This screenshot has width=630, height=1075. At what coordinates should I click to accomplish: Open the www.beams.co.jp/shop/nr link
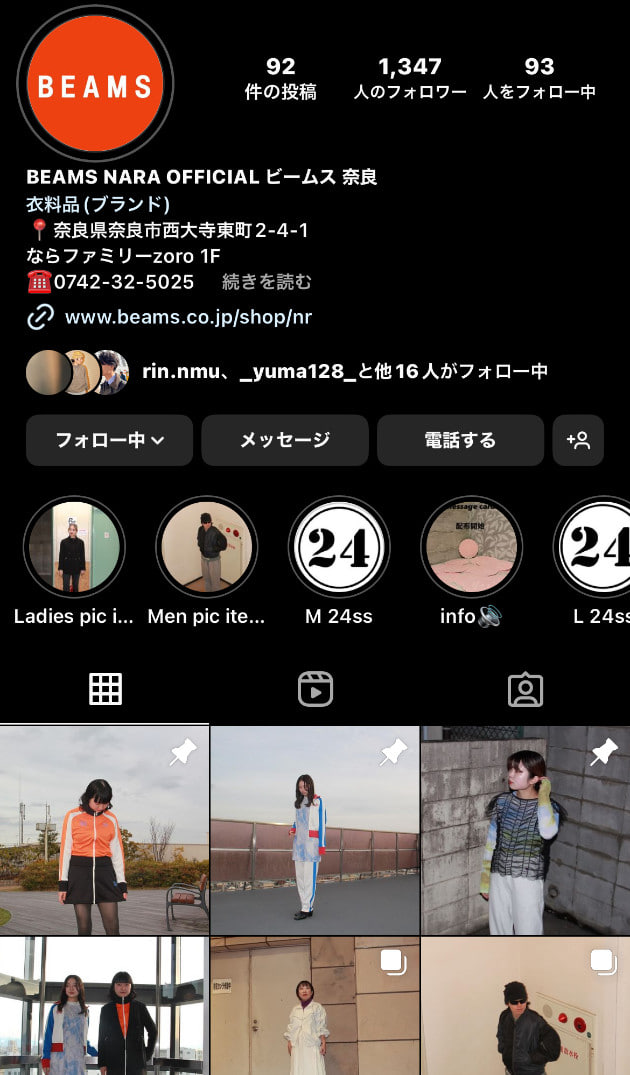(x=188, y=318)
